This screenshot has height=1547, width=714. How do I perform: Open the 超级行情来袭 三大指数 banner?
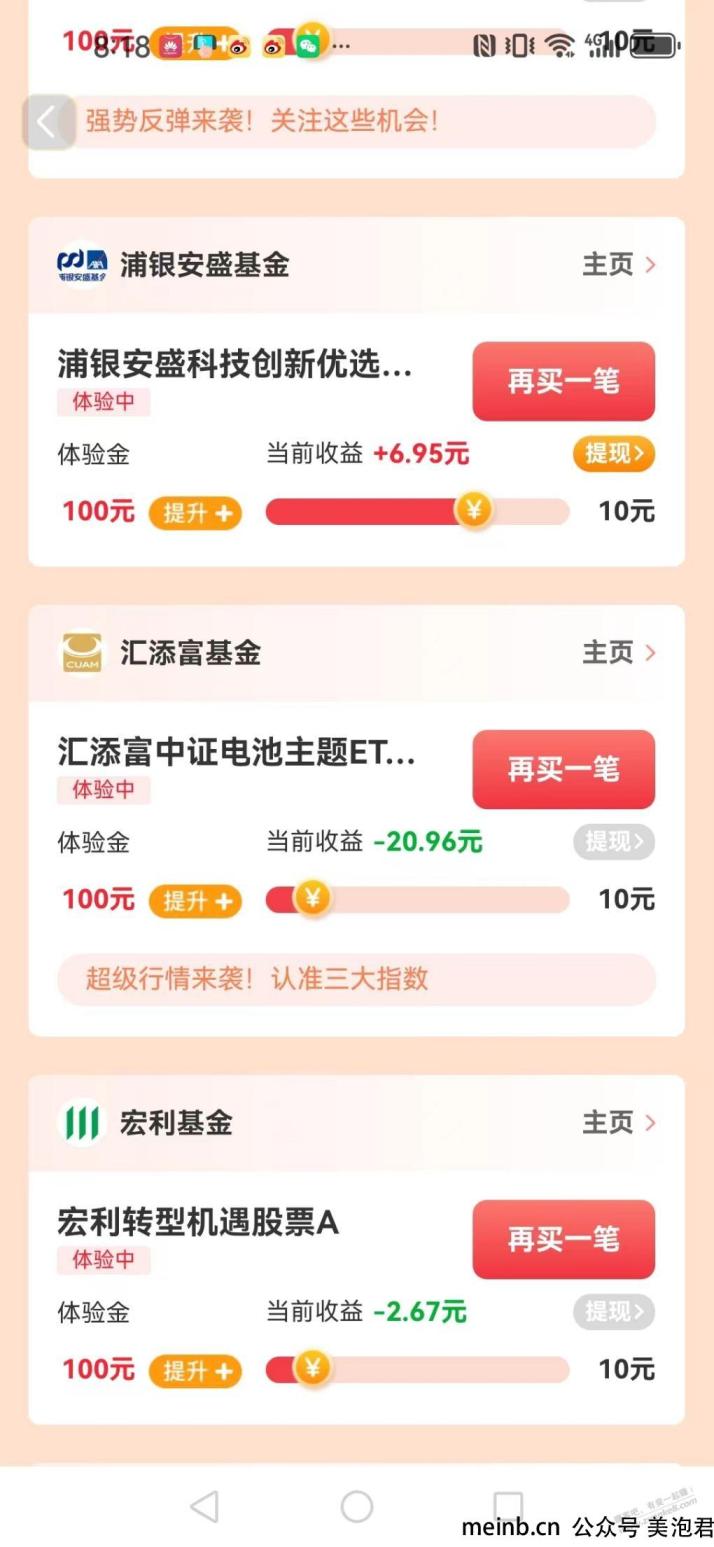[x=355, y=979]
